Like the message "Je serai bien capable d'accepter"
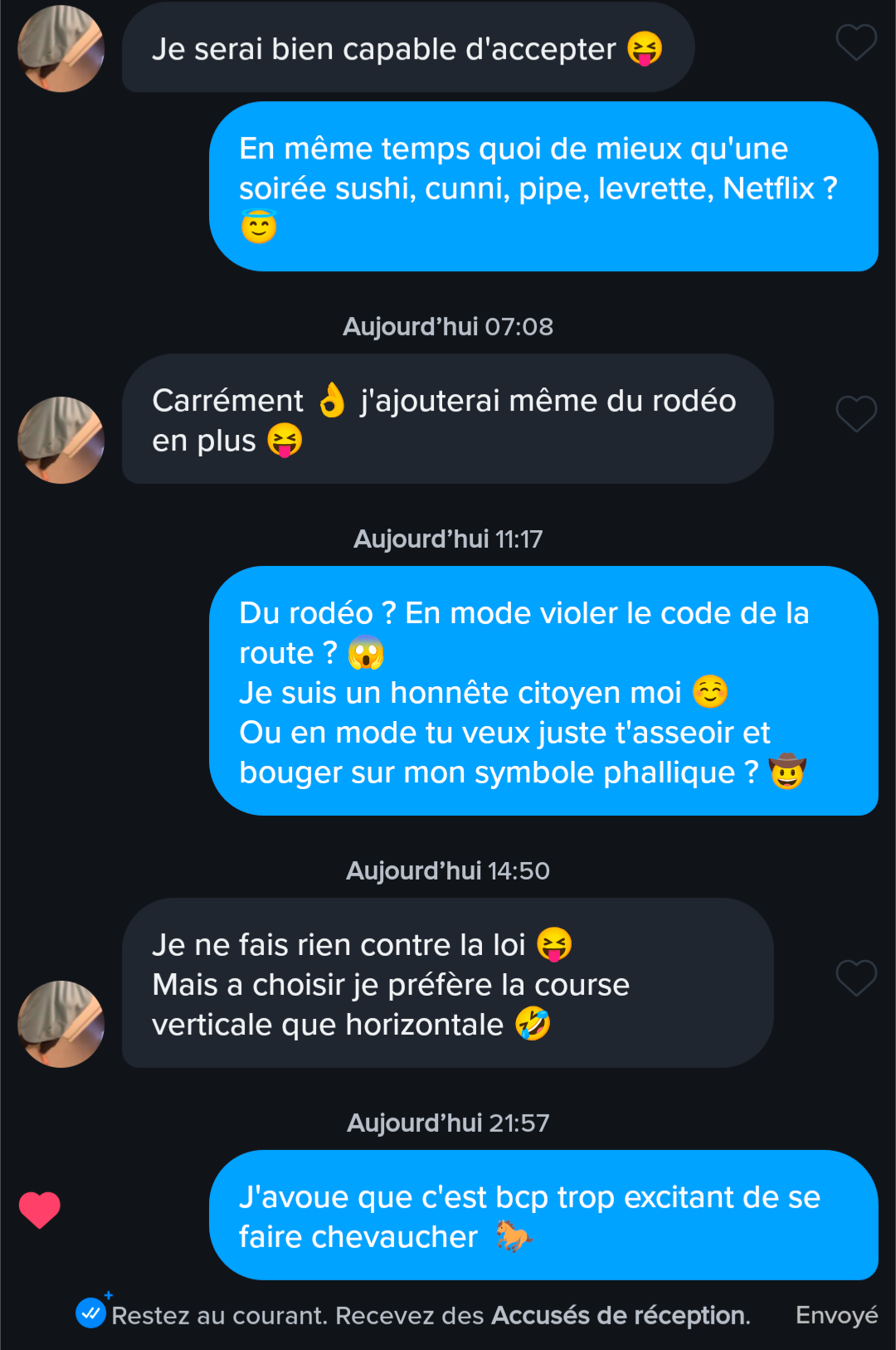 [855, 42]
